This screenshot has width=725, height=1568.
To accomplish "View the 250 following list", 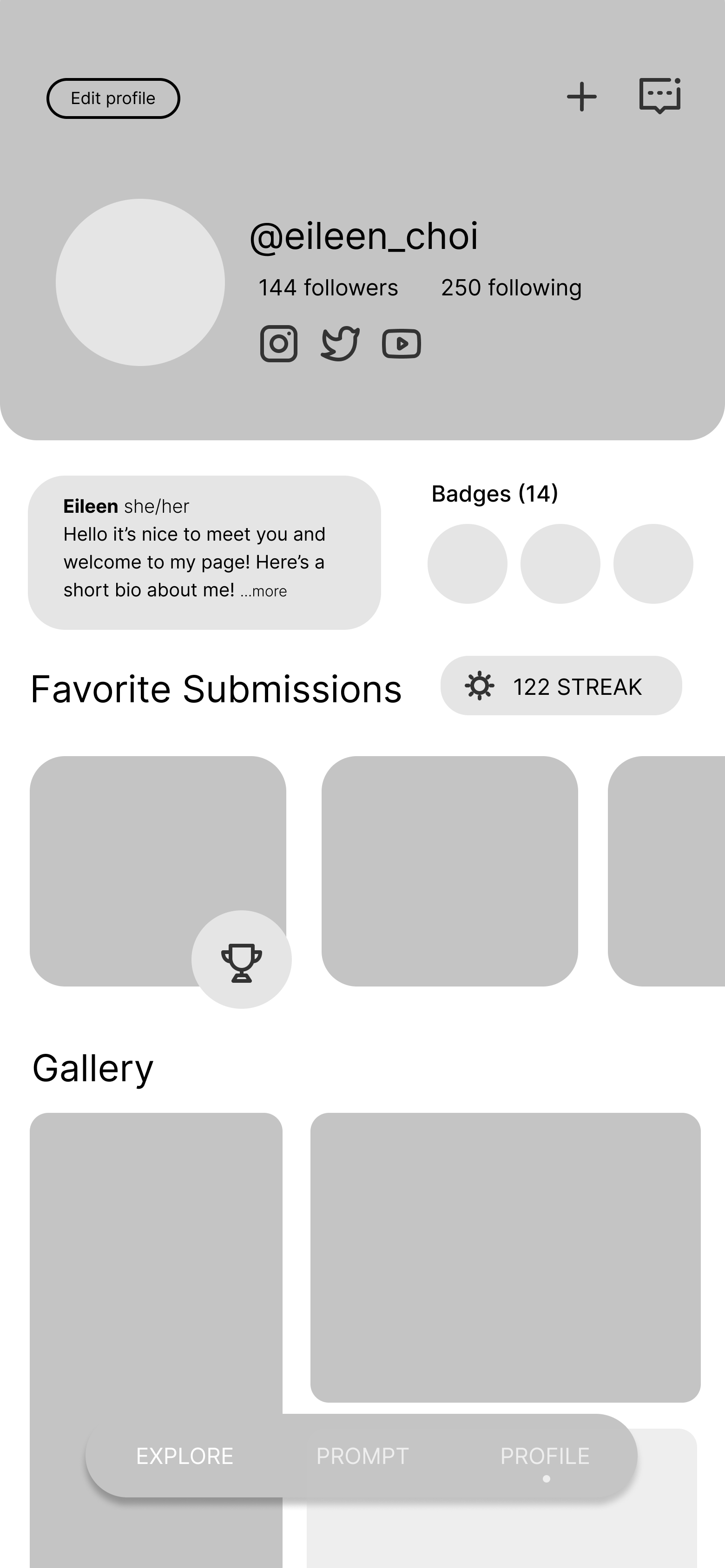I will [x=511, y=288].
